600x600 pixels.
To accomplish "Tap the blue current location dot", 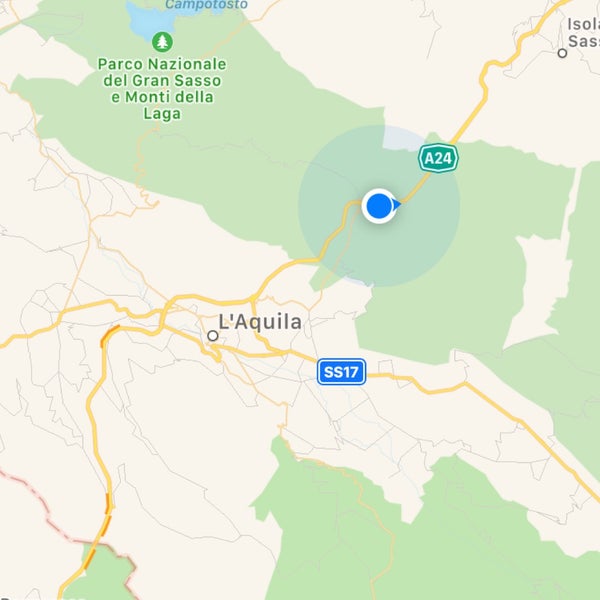I will click(x=379, y=206).
